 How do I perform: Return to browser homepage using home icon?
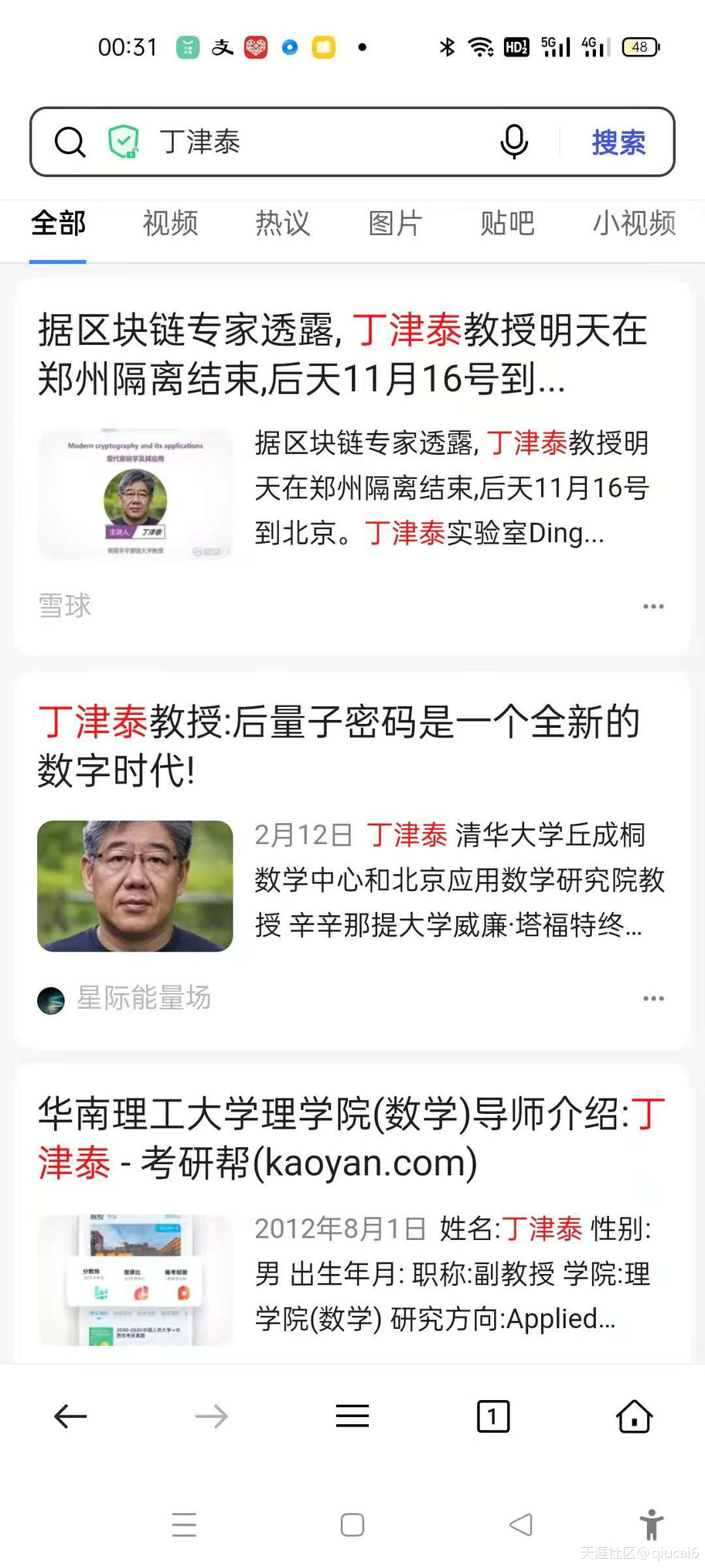[634, 1416]
